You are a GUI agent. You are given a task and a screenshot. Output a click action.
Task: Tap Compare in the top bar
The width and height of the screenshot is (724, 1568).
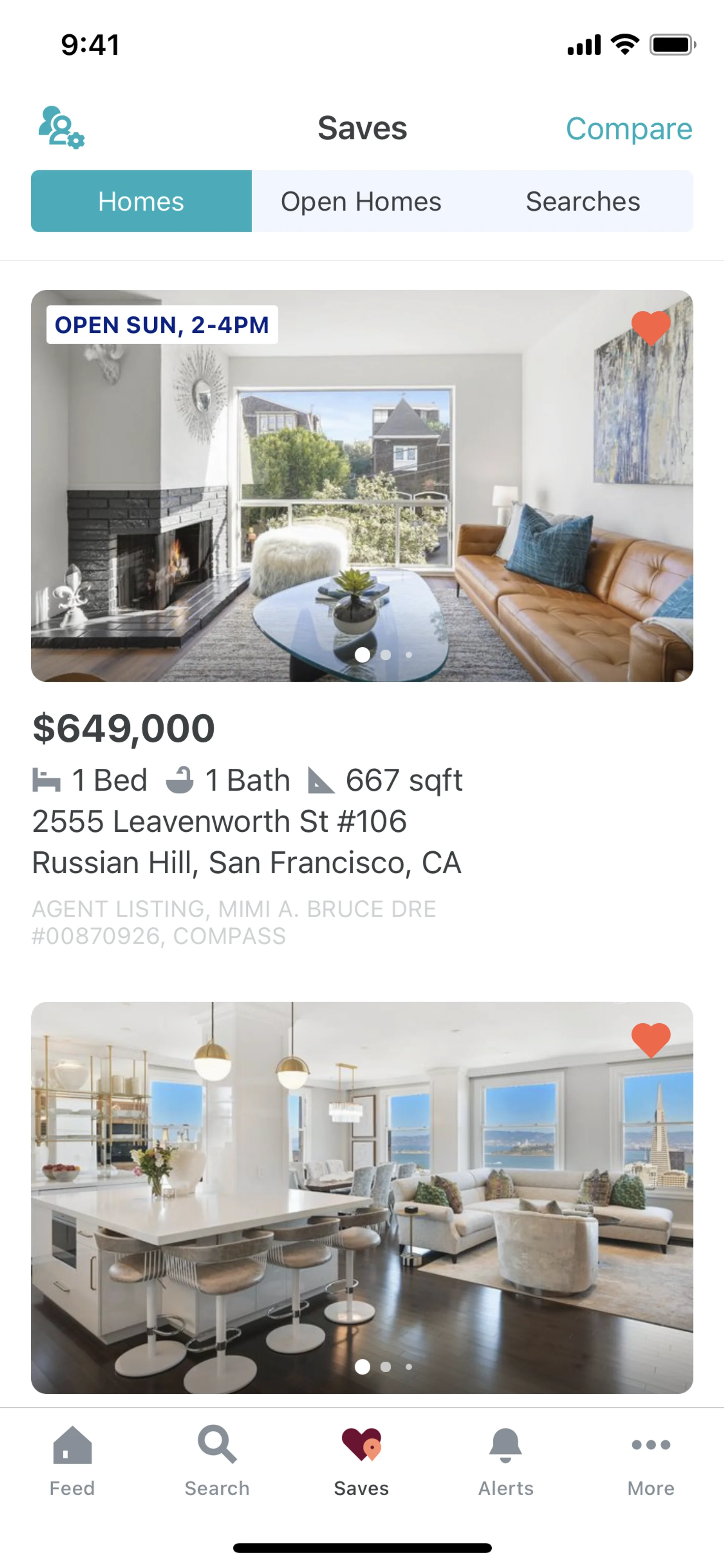(629, 129)
